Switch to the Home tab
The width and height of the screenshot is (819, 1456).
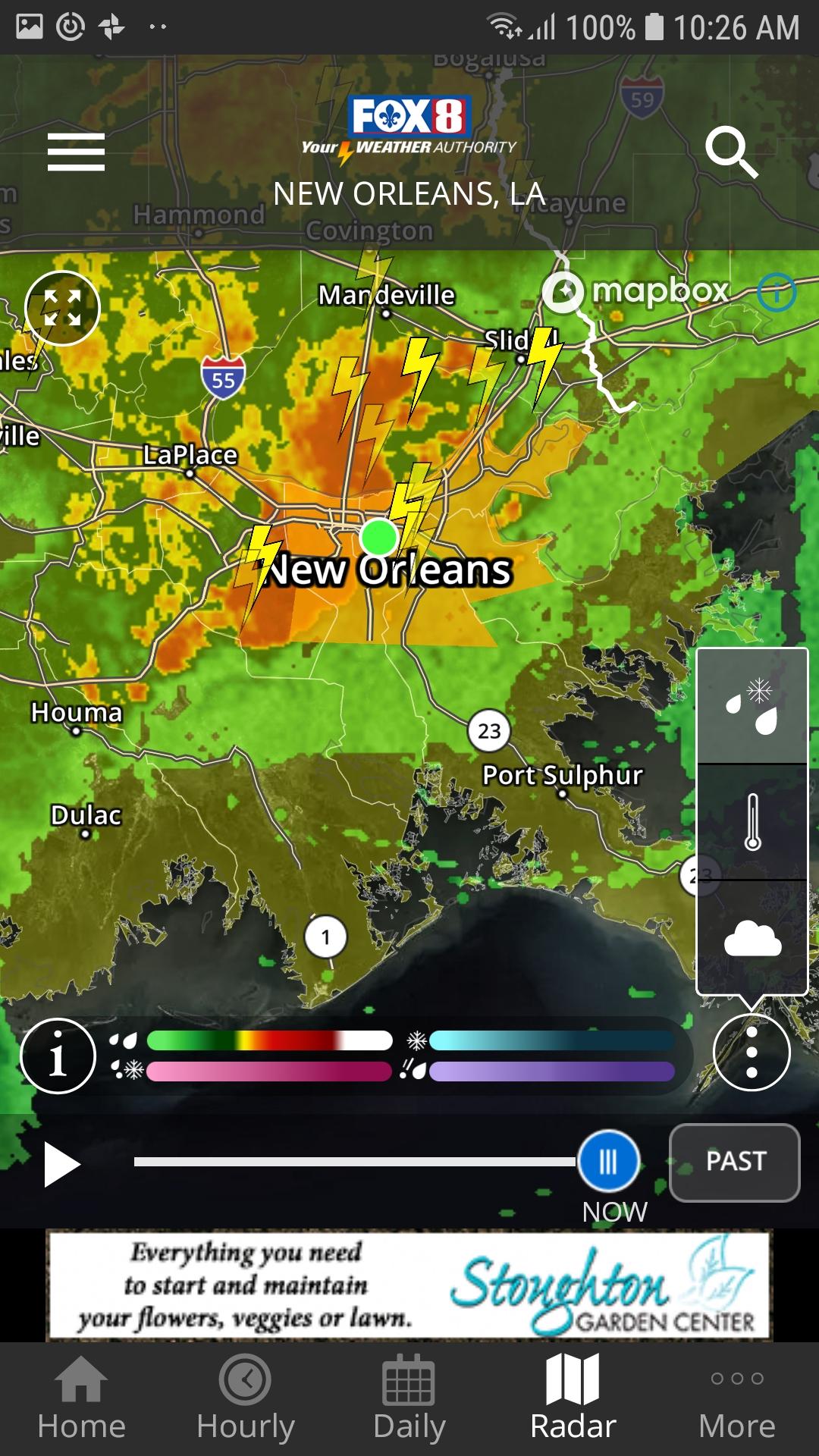tap(82, 1399)
